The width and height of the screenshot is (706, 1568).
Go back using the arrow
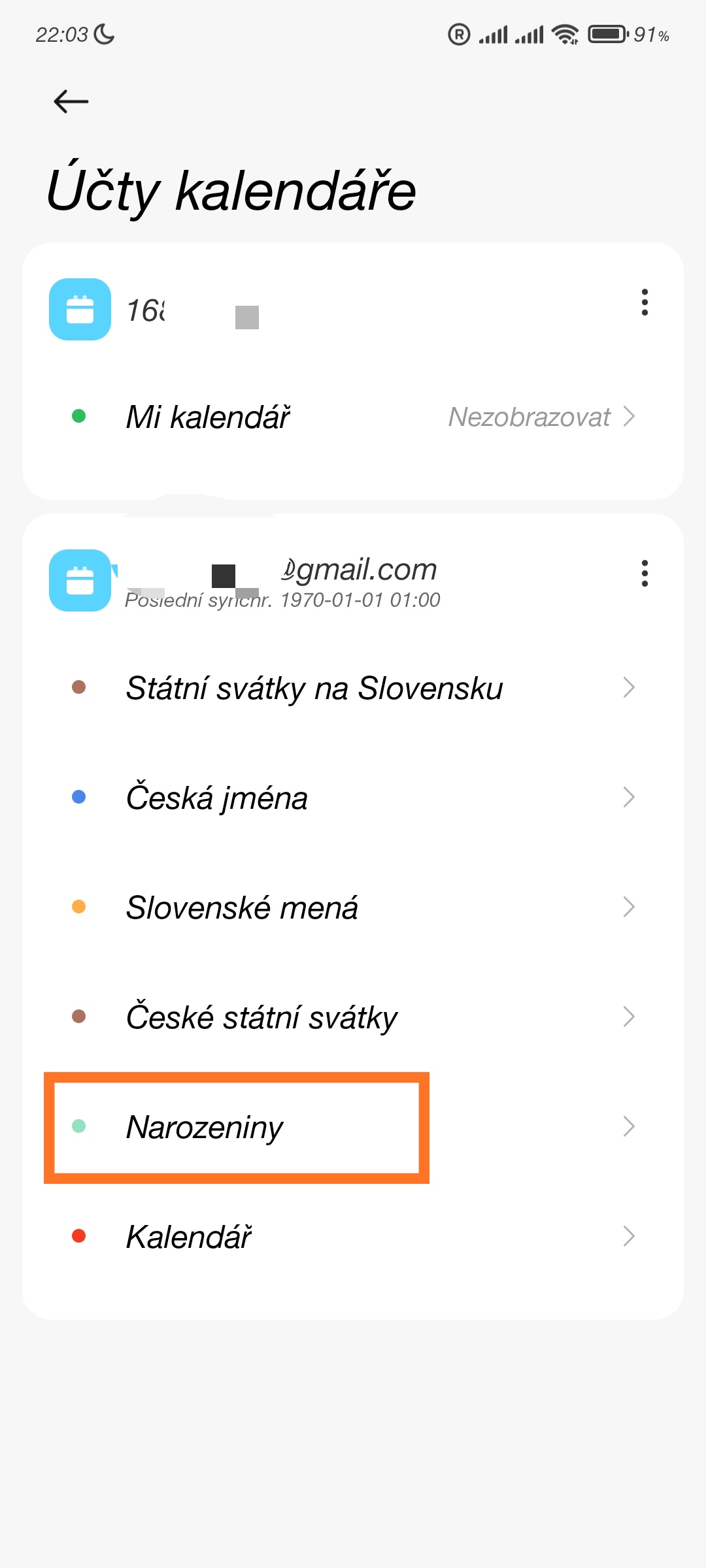click(71, 101)
